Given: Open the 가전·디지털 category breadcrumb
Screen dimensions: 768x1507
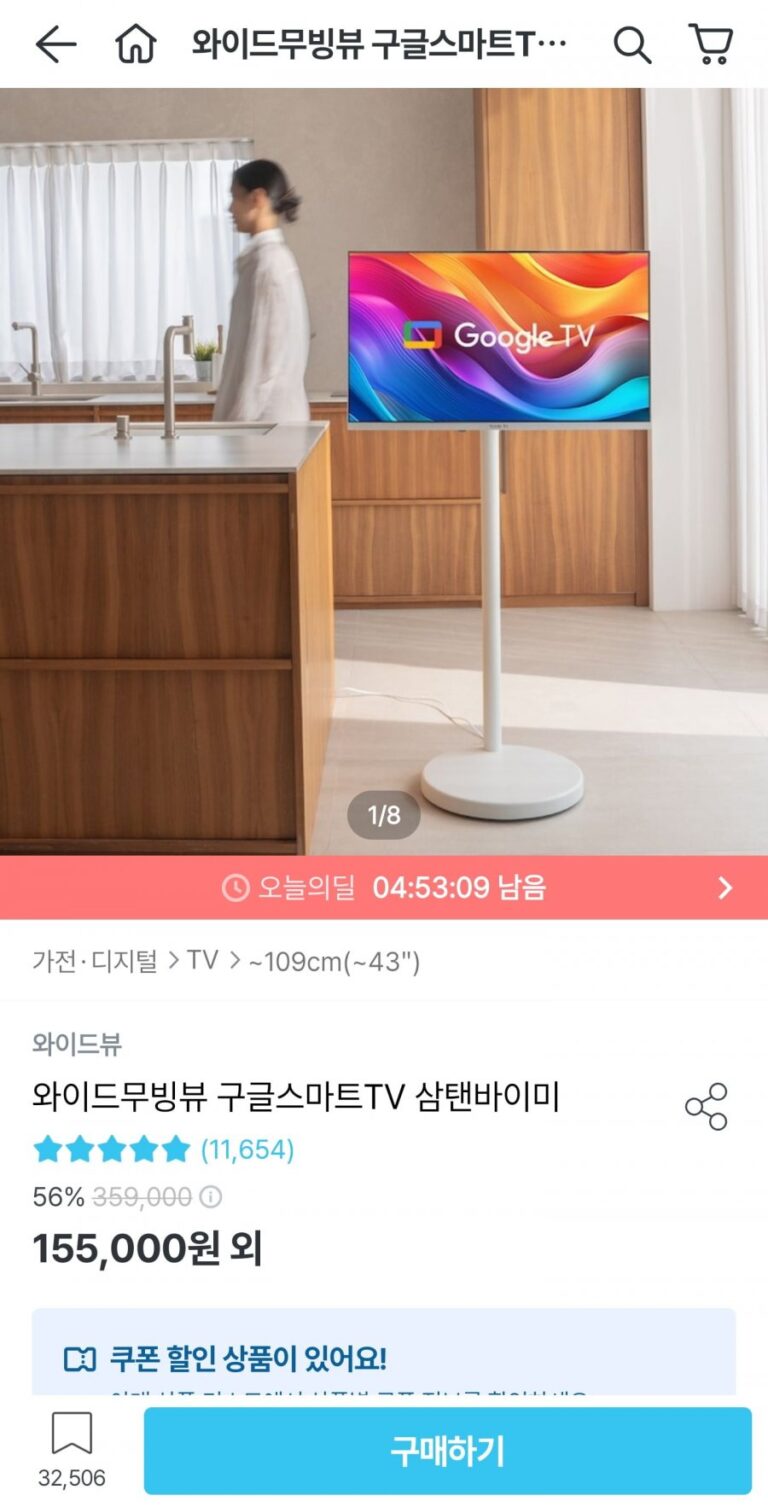Looking at the screenshot, I should (95, 962).
